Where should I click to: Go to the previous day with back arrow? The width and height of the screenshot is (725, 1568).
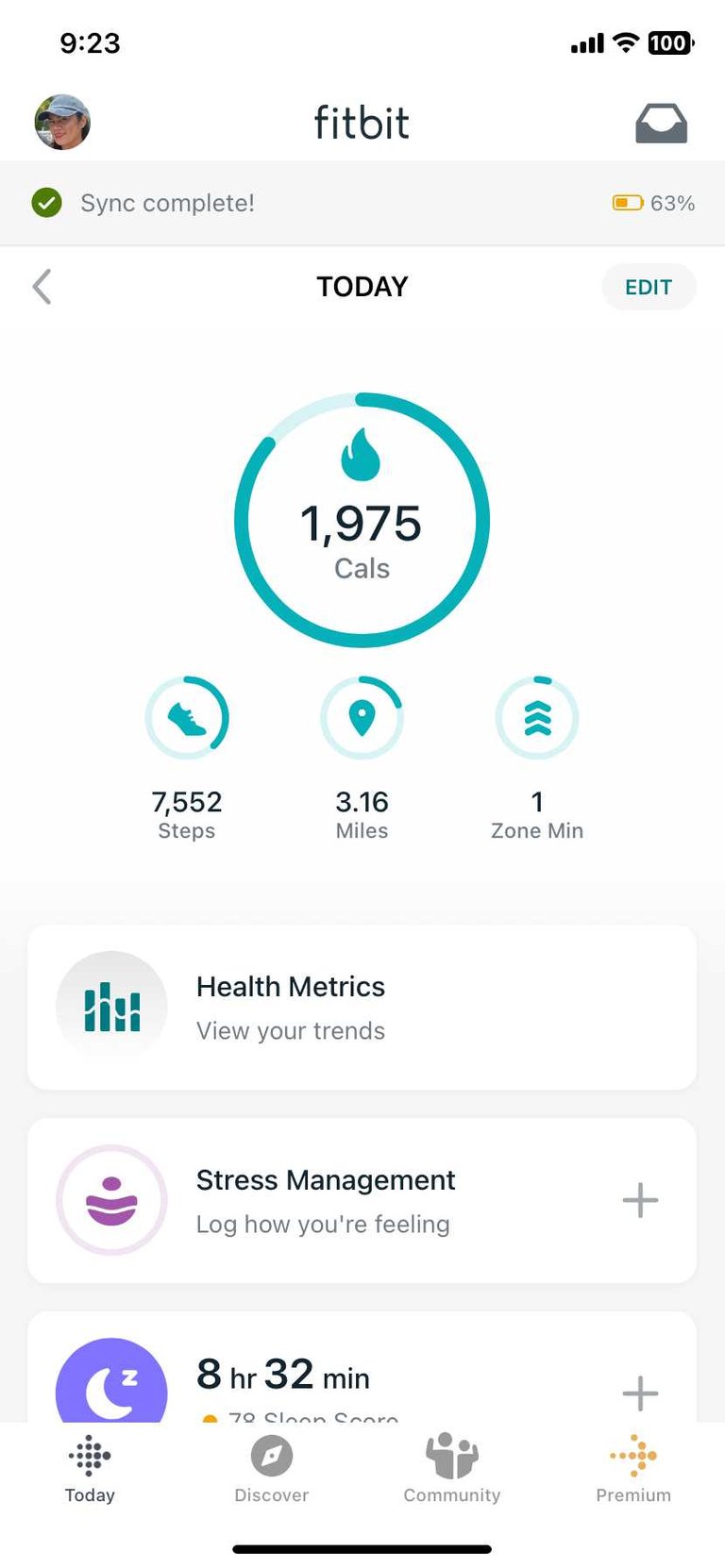coord(42,287)
